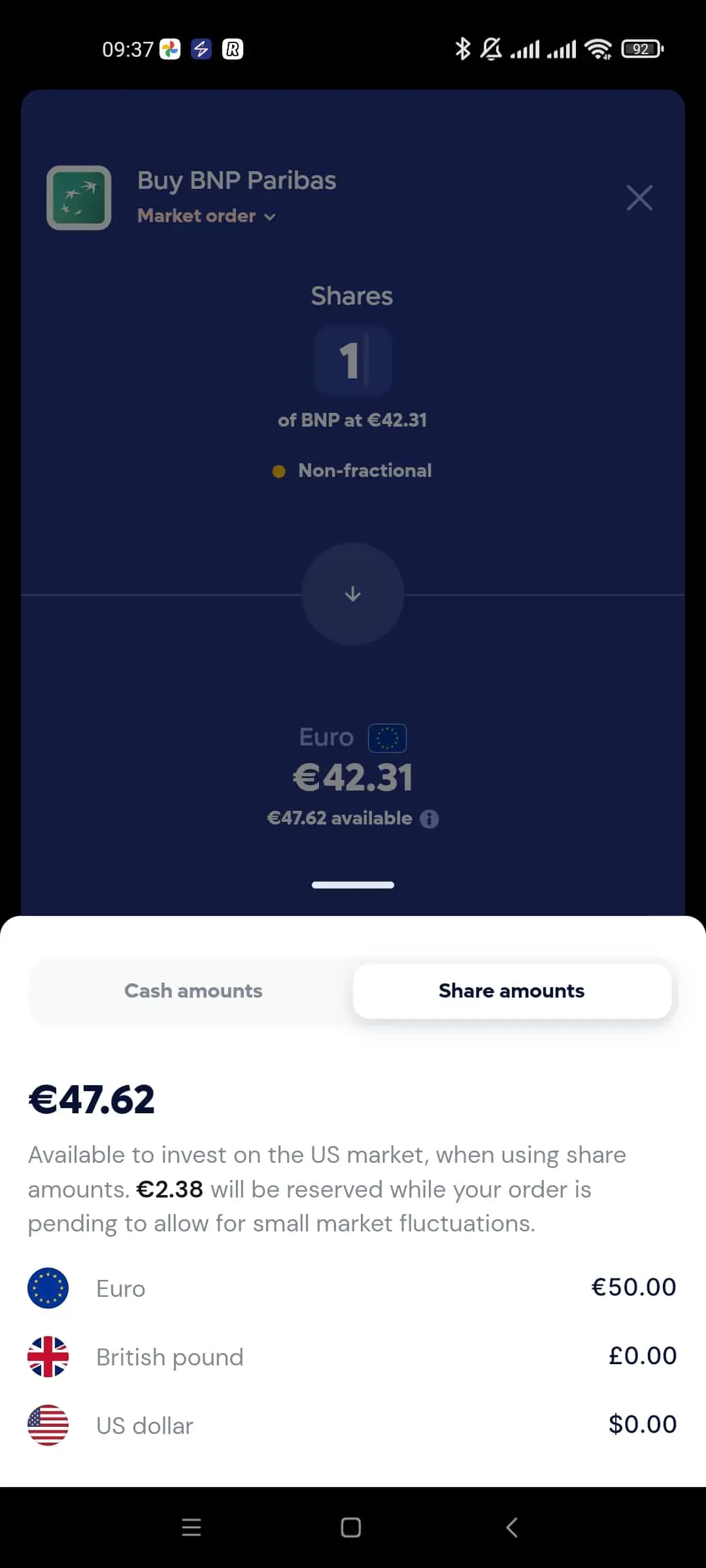Go back using the system back button
Screen dimensions: 706x1568
[513, 1527]
